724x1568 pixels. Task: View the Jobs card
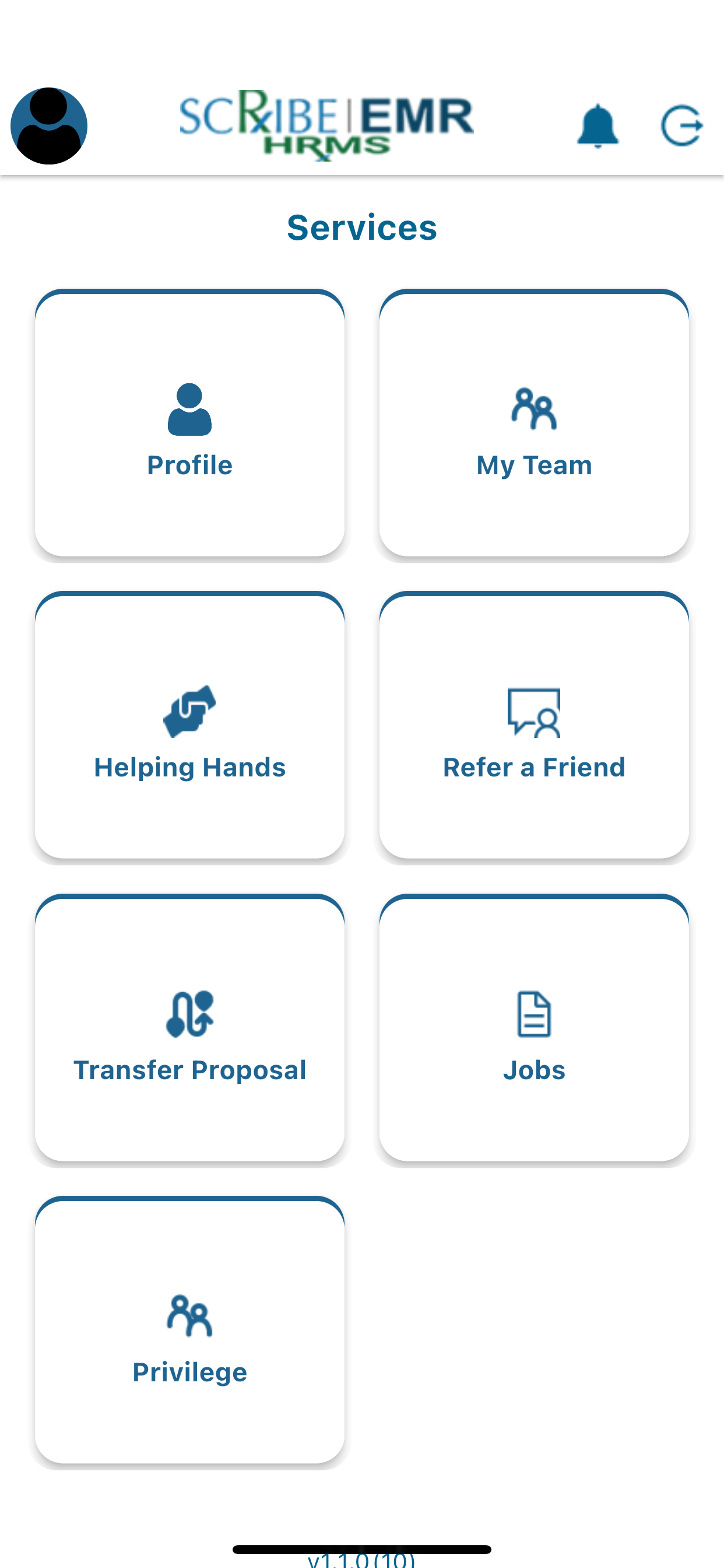point(534,1027)
